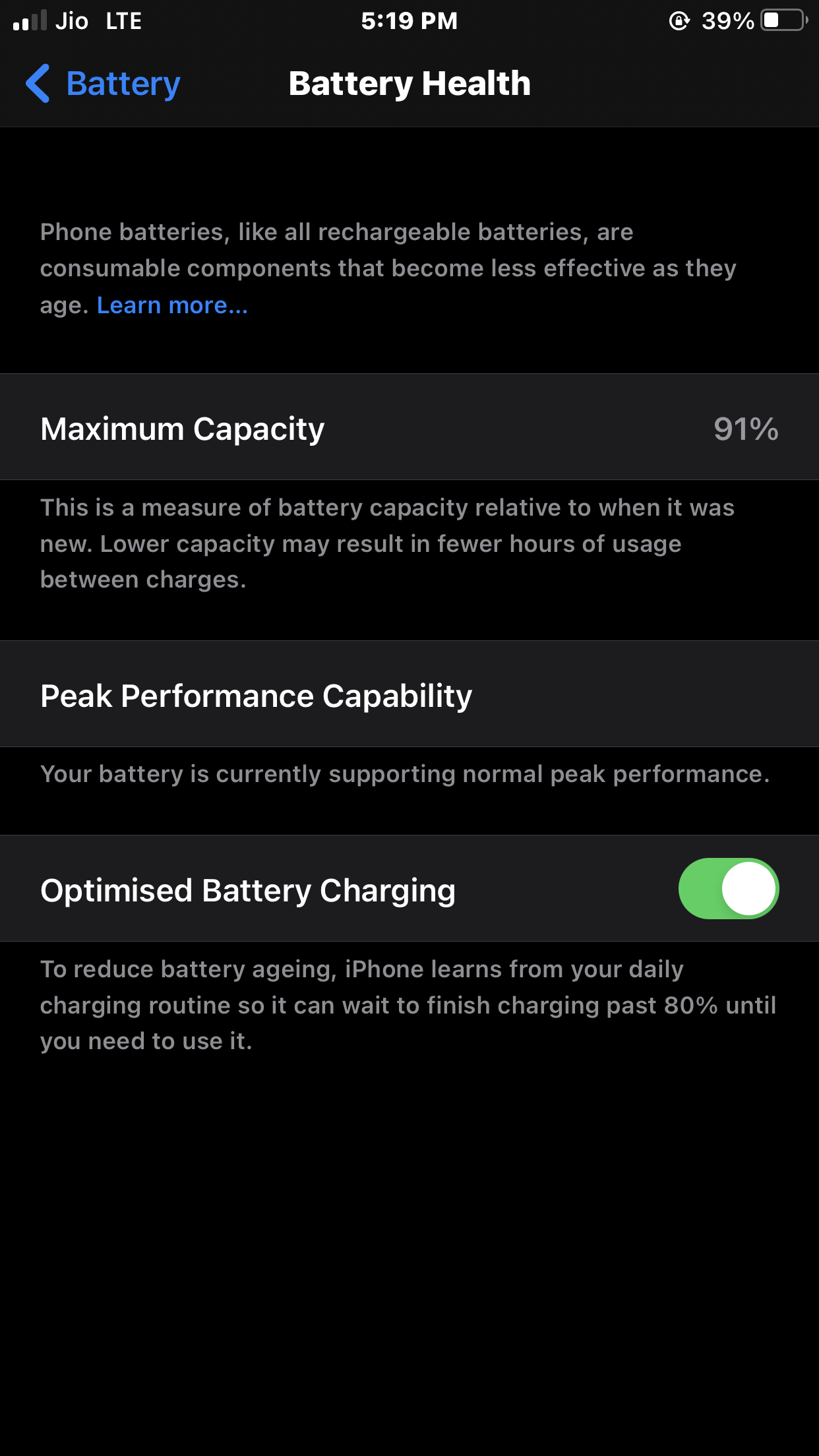The image size is (819, 1456).
Task: Tap the 91% capacity value
Action: [746, 429]
